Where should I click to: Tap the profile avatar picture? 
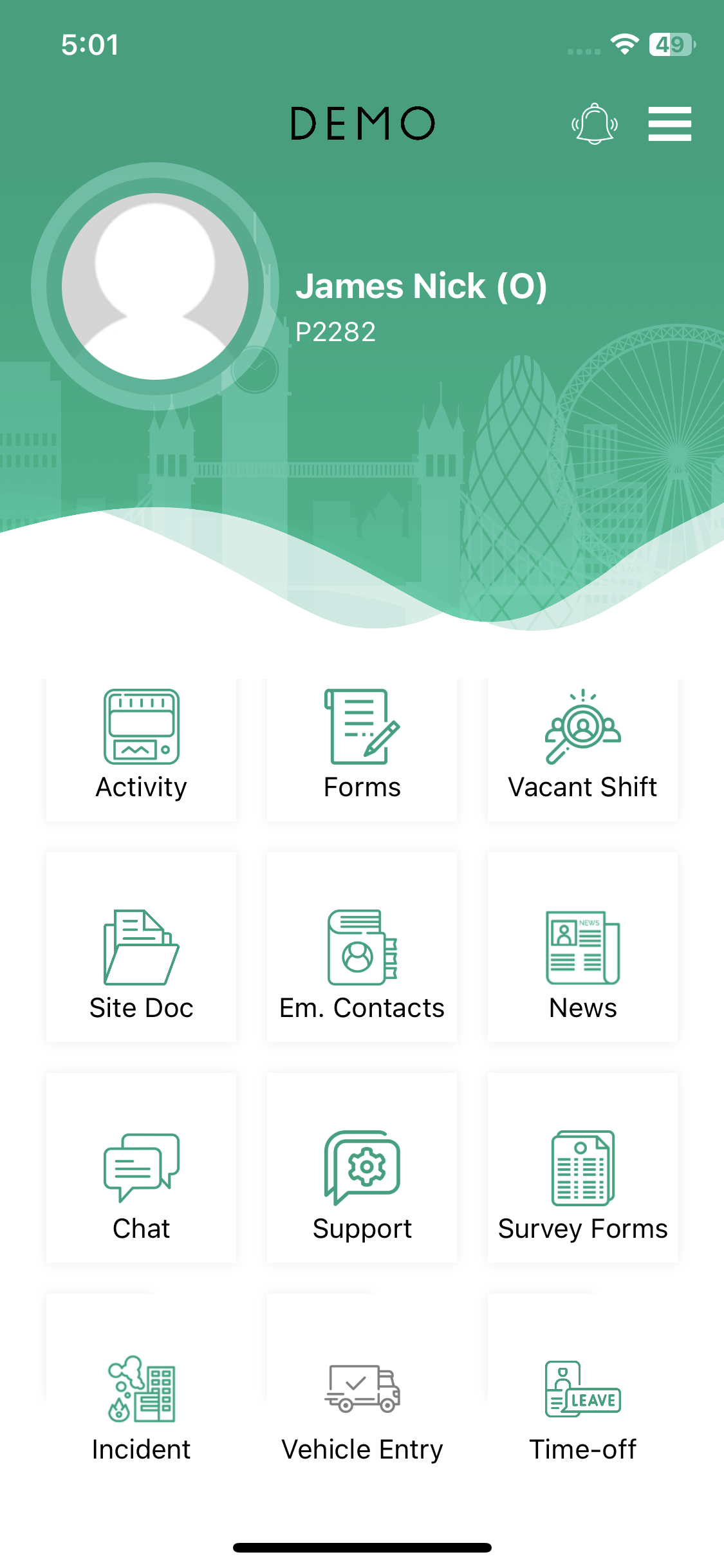[x=155, y=286]
